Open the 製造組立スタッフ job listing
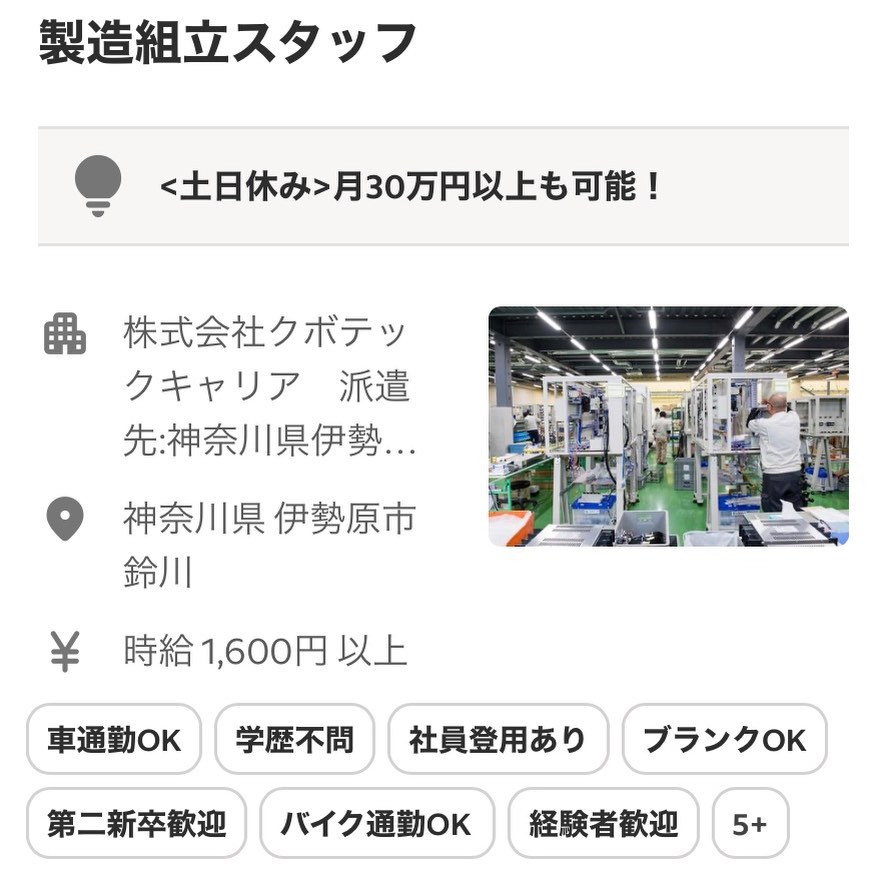This screenshot has width=891, height=875. pos(228,44)
